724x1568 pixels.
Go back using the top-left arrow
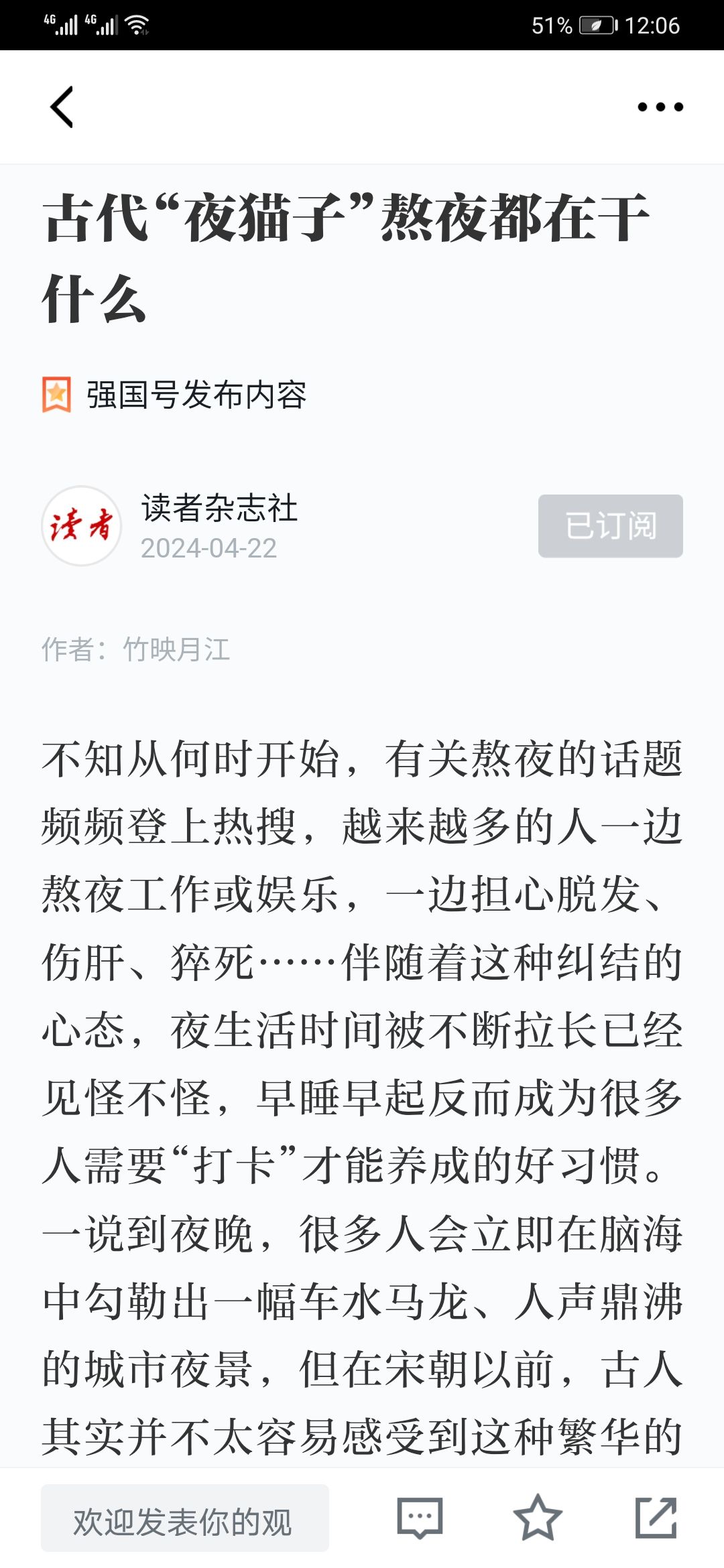(62, 107)
